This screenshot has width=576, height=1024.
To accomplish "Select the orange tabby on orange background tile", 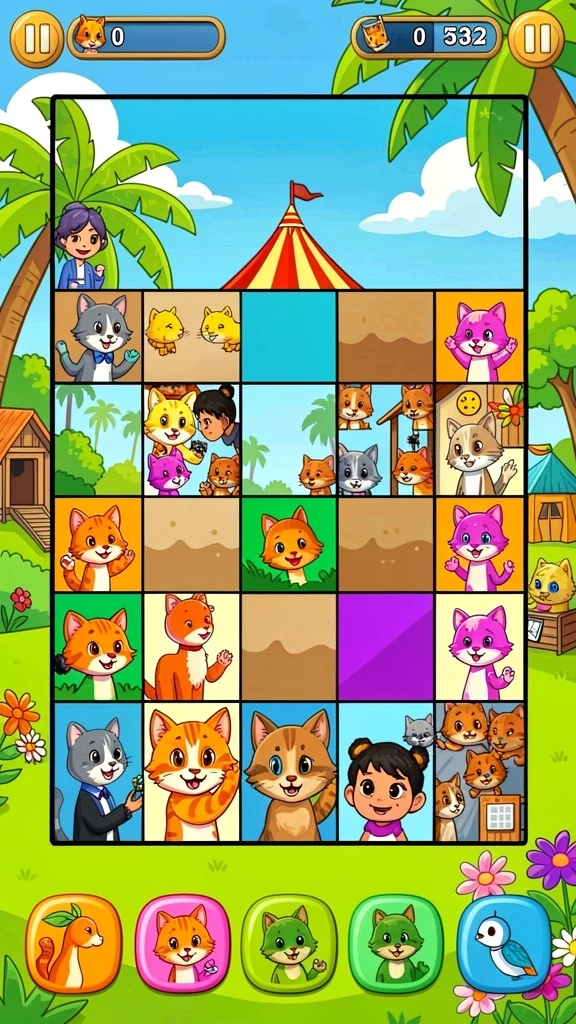I will coord(99,545).
